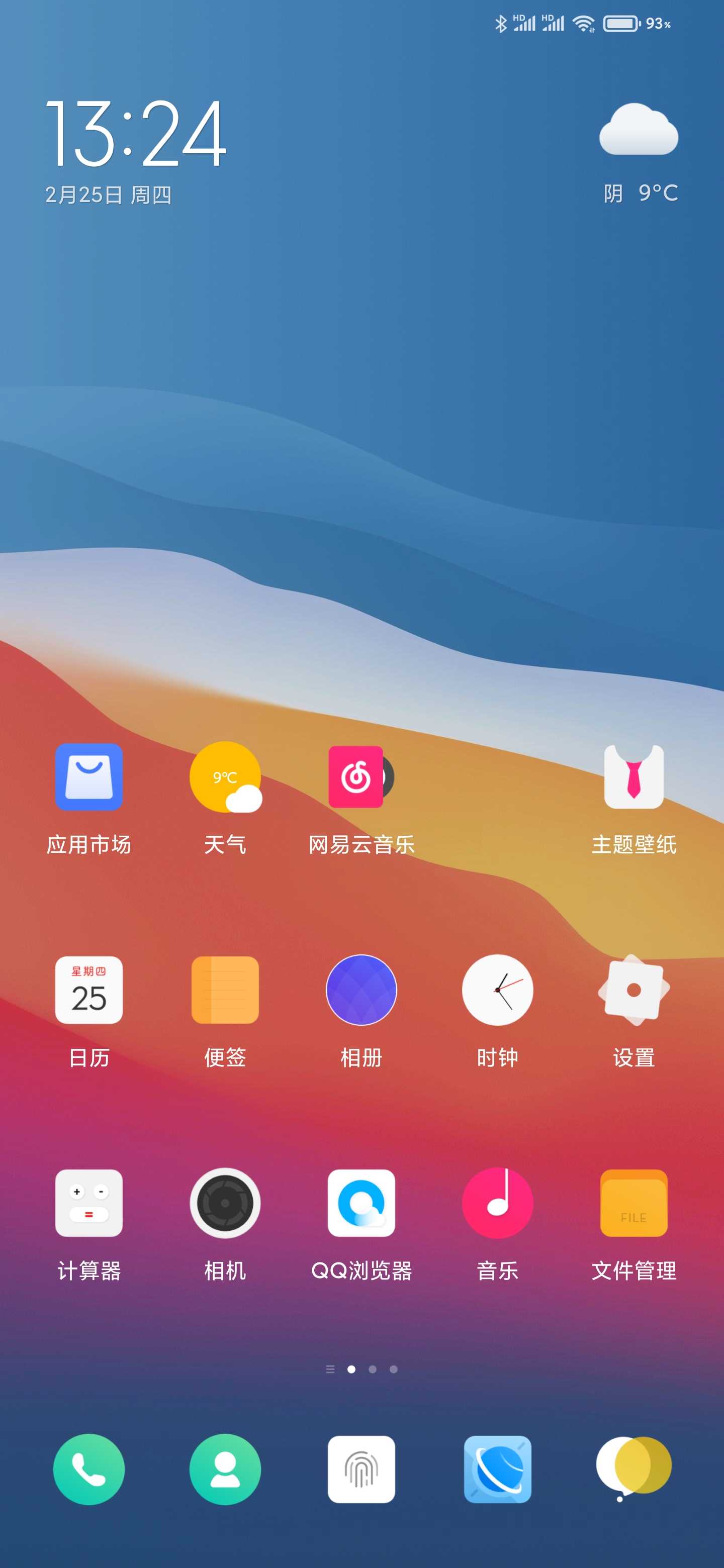Viewport: 724px width, 1568px height.
Task: Open the contacts app in dock
Action: 225,1469
